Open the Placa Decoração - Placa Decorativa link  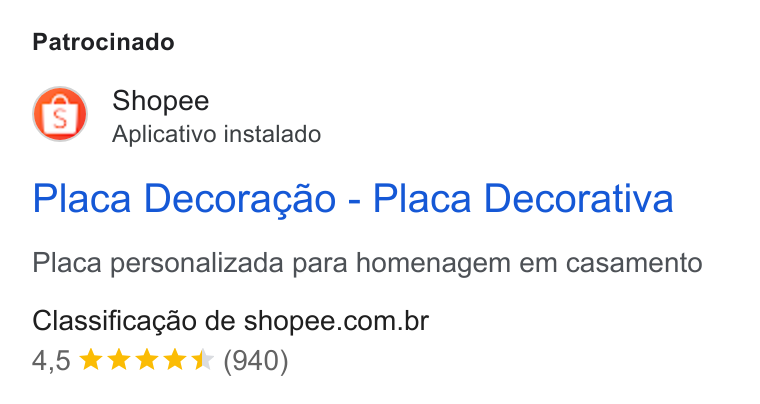[353, 199]
